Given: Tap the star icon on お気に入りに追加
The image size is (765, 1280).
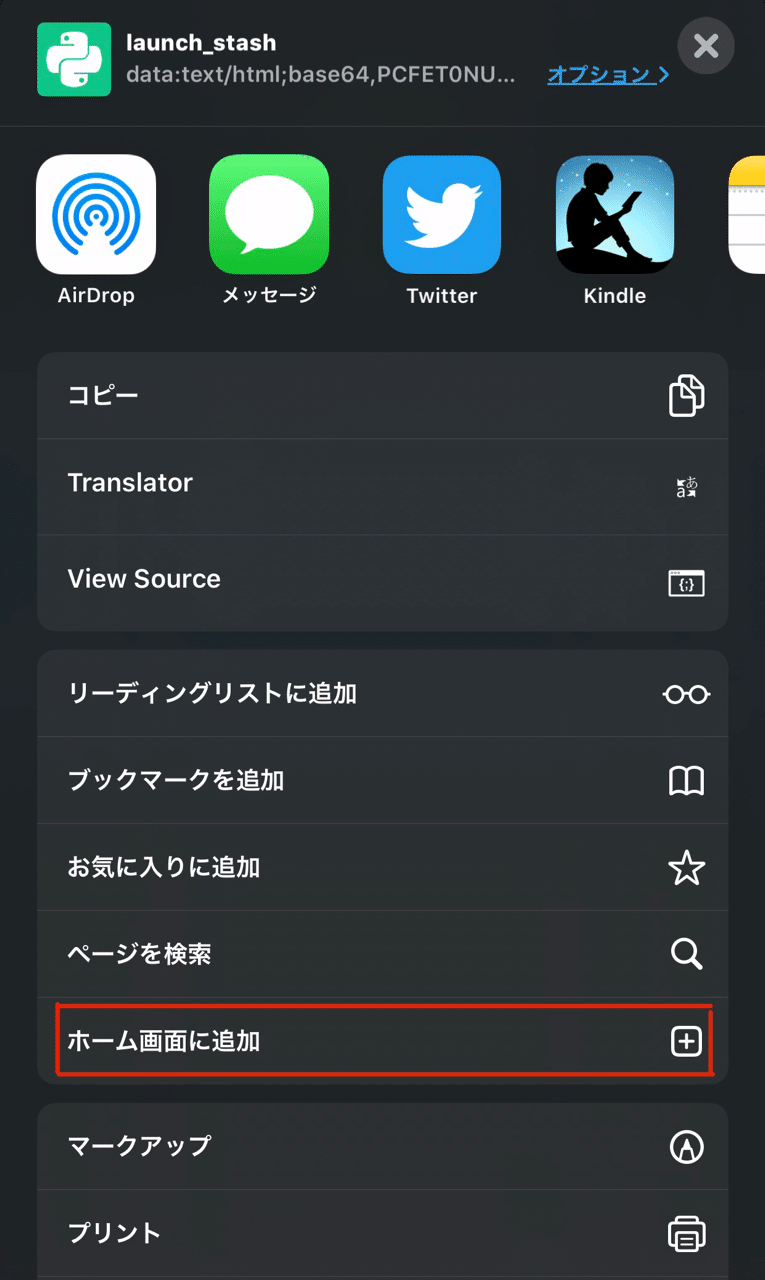Looking at the screenshot, I should click(x=686, y=867).
